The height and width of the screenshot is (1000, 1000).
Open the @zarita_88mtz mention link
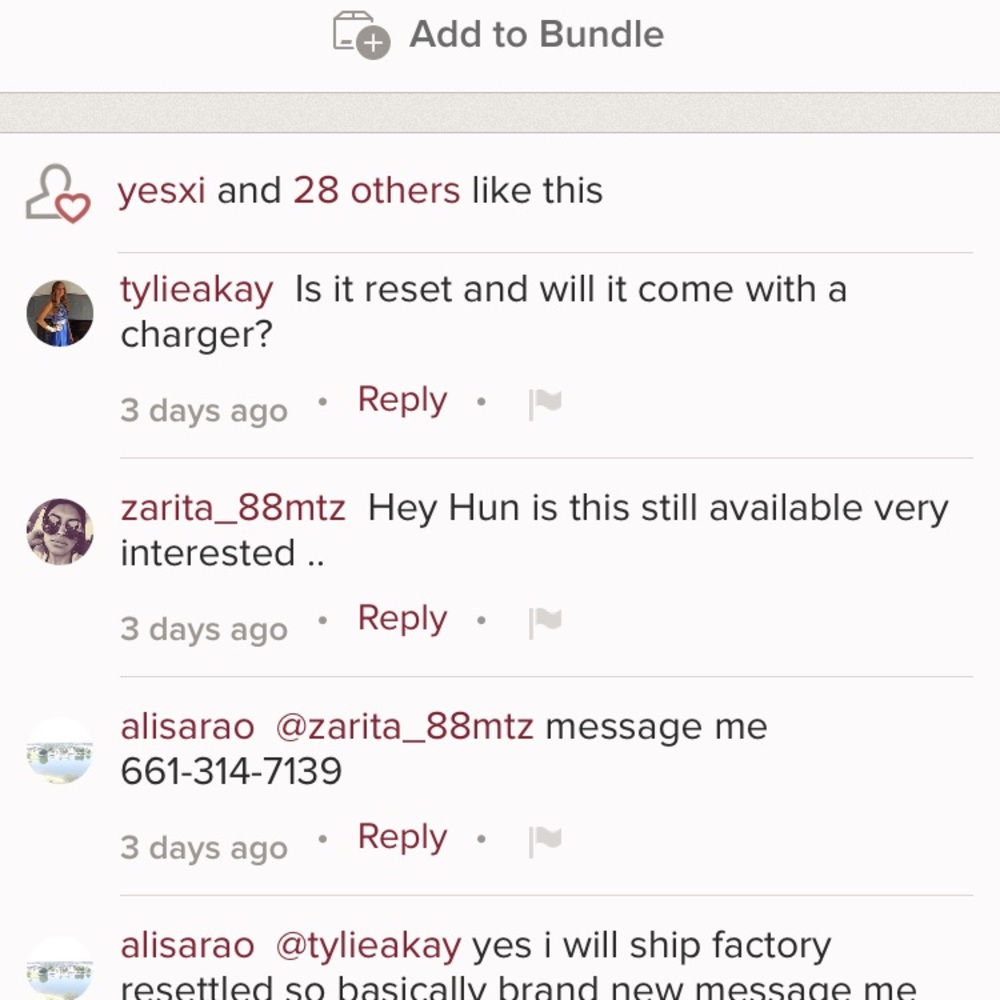[404, 727]
